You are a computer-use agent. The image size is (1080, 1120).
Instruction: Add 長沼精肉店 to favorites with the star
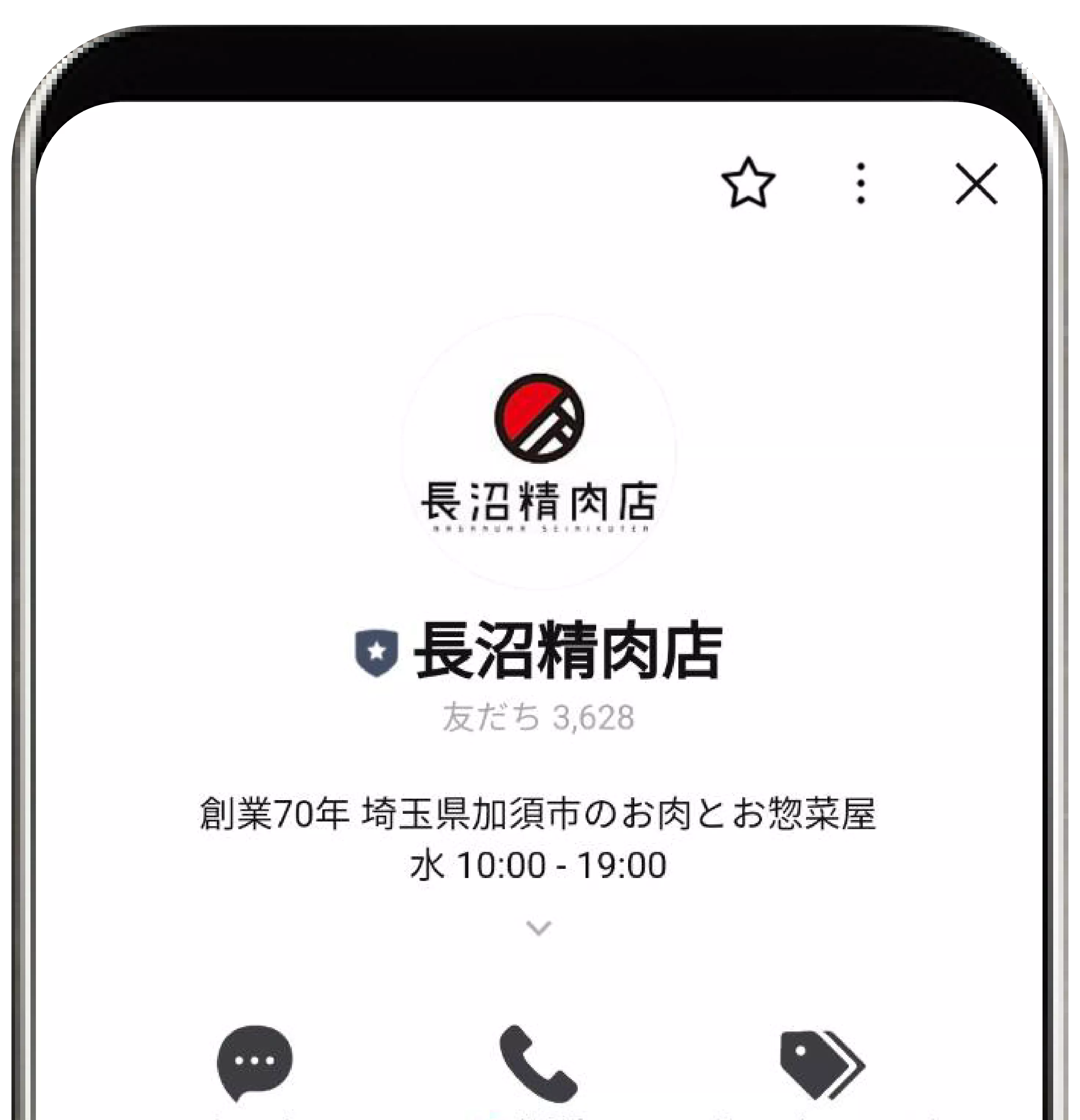tap(748, 183)
